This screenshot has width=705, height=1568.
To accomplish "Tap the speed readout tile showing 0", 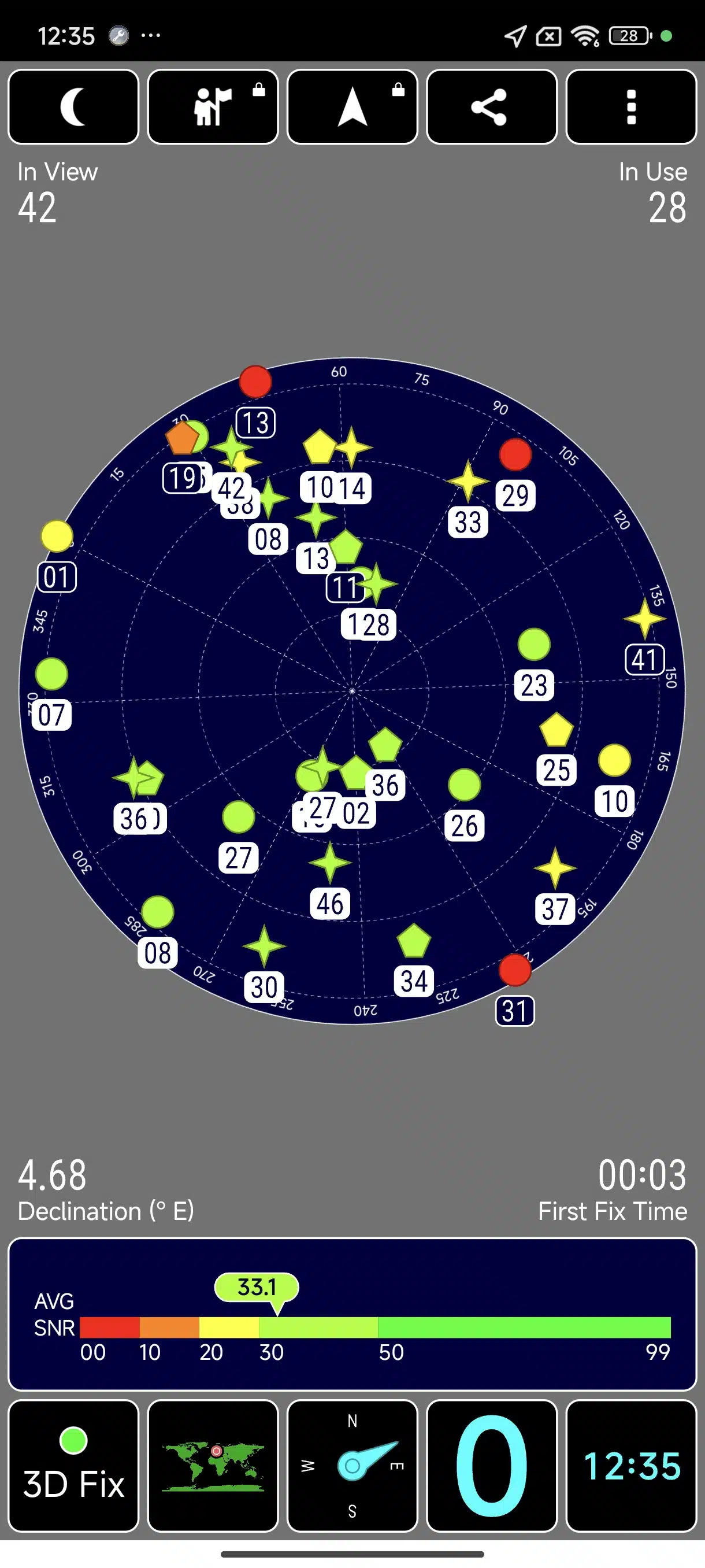I will pos(492,1465).
